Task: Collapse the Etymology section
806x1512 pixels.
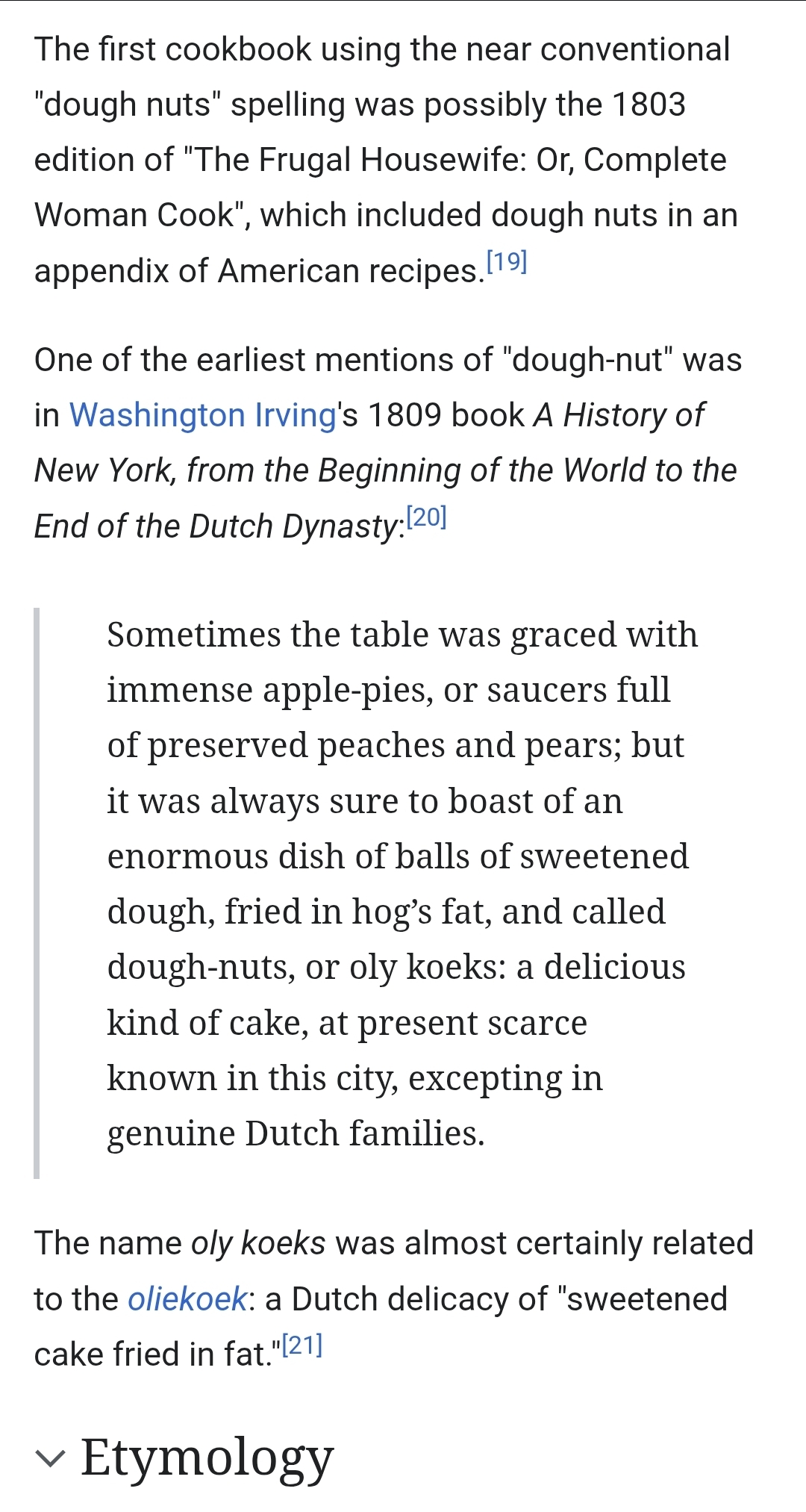Action: (x=51, y=1457)
